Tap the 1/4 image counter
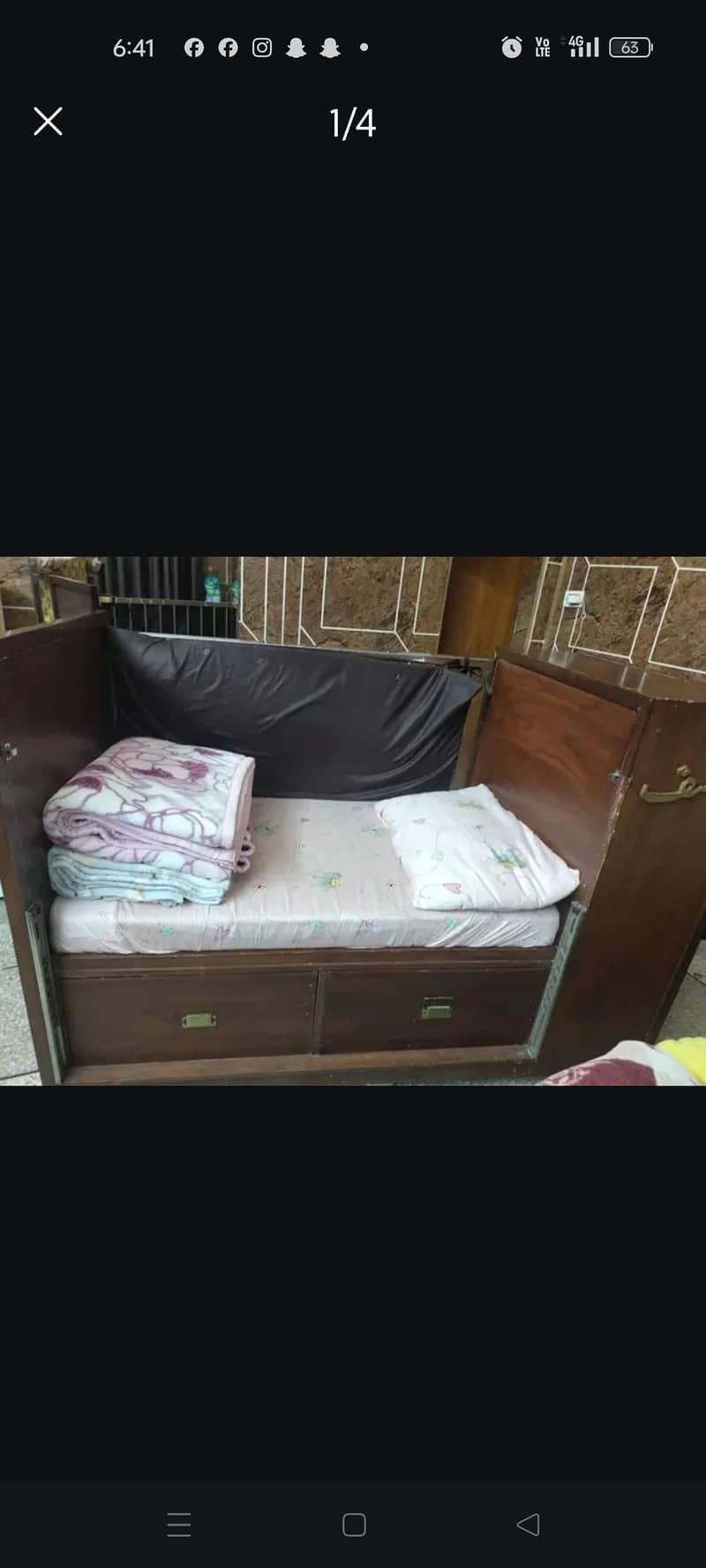Screen dimensions: 706x1568 pos(352,122)
